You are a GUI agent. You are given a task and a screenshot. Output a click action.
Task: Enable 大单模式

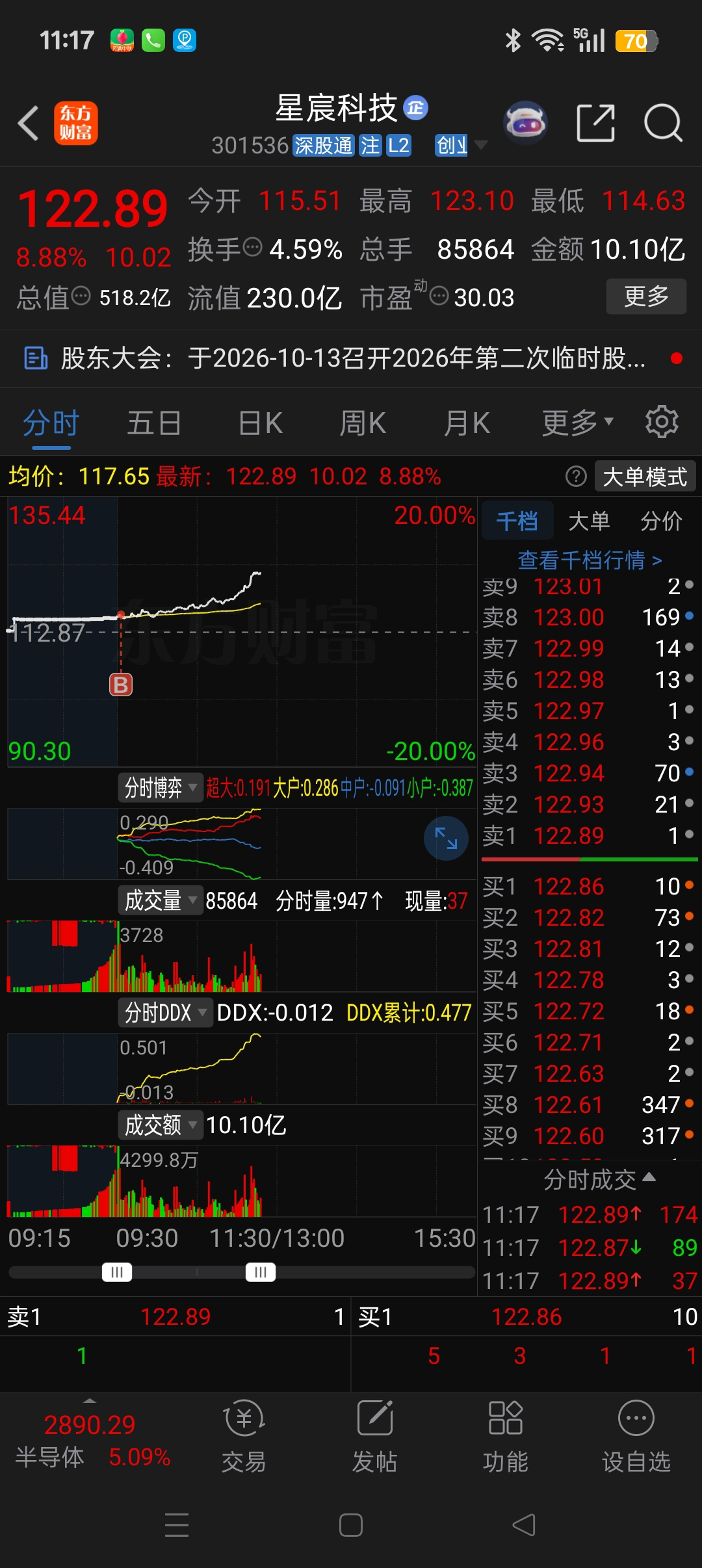pyautogui.click(x=645, y=477)
